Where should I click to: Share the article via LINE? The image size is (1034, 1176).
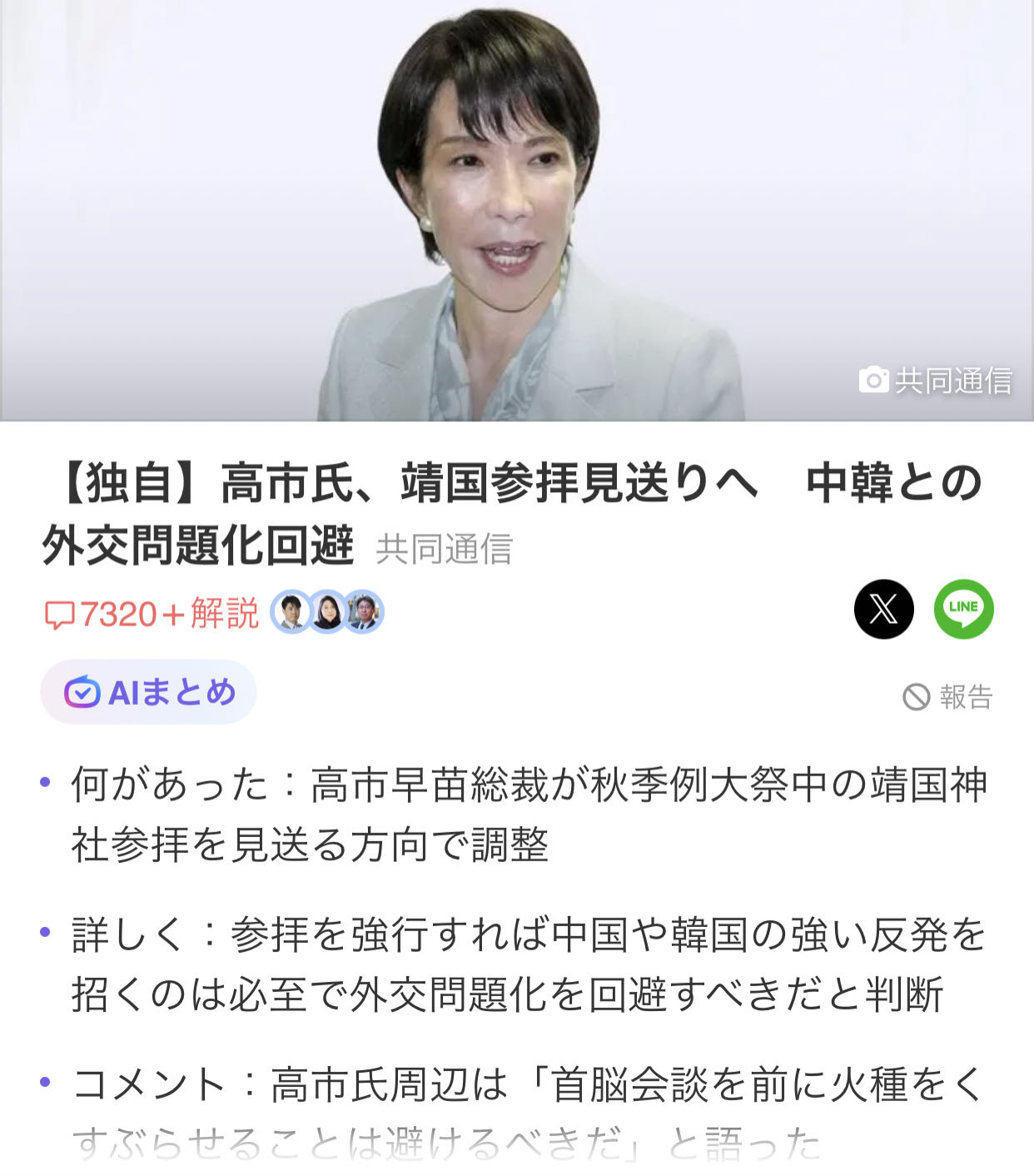click(x=963, y=610)
